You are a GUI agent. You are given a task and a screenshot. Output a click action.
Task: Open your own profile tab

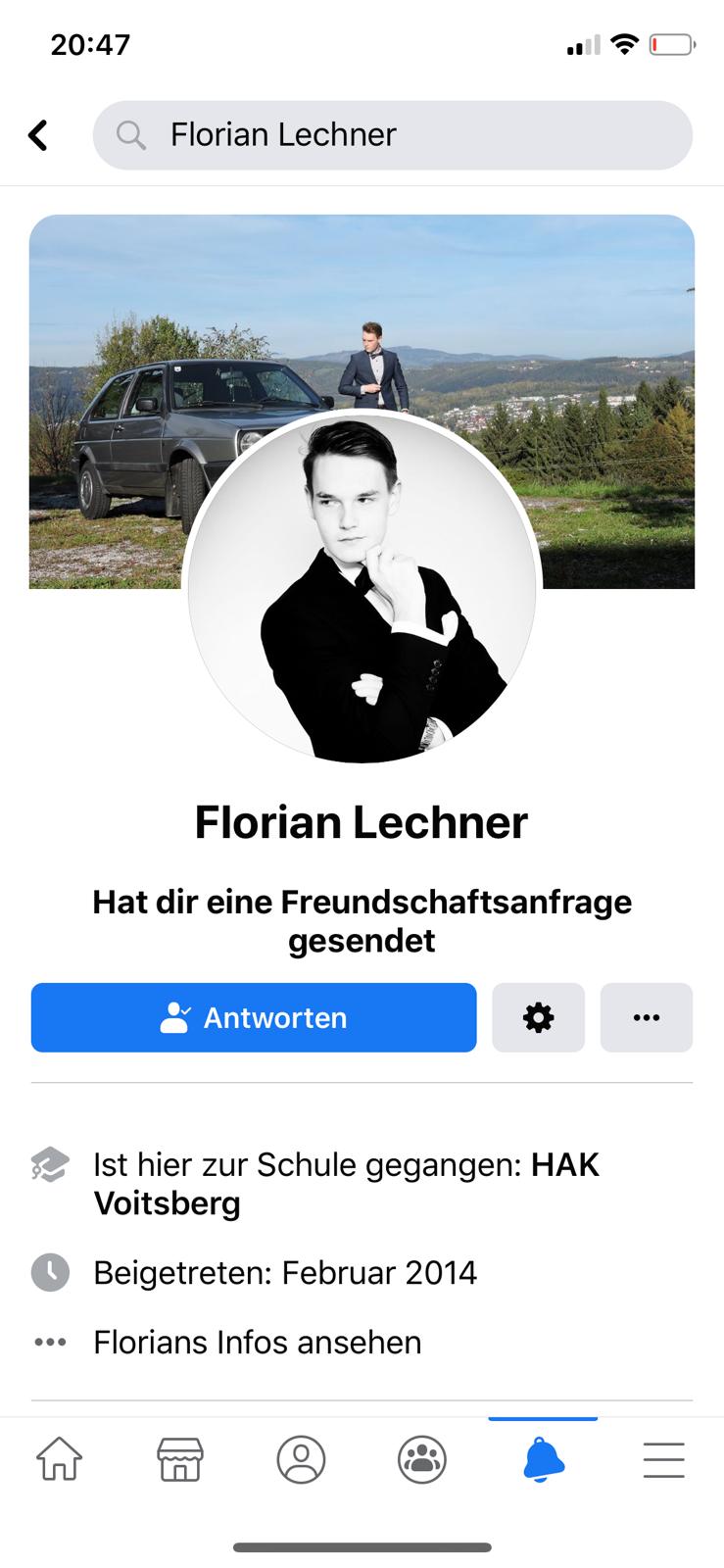point(301,1459)
